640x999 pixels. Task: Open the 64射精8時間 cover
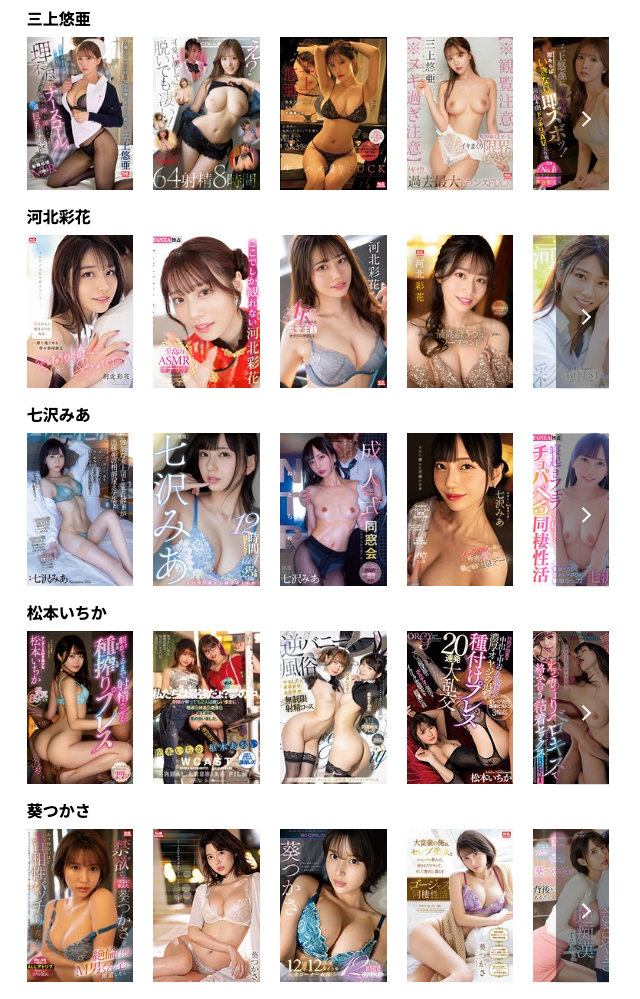pyautogui.click(x=206, y=114)
